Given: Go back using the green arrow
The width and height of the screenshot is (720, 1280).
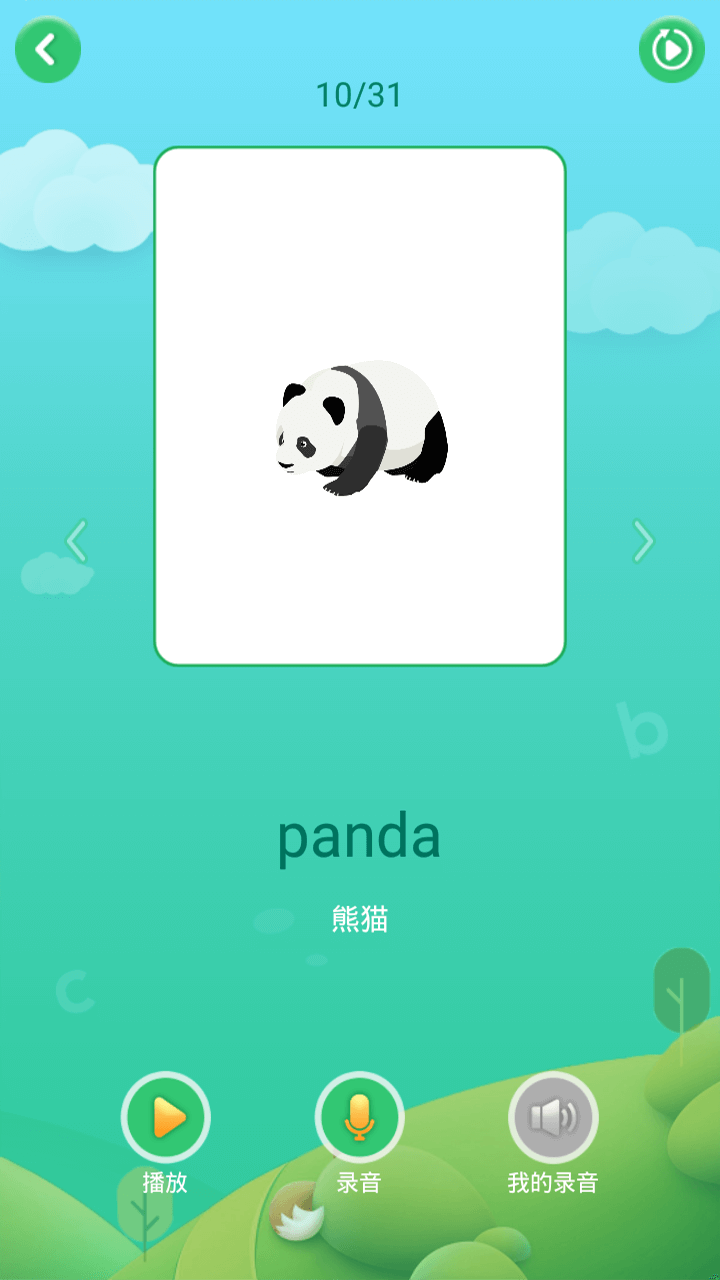Looking at the screenshot, I should tap(47, 49).
